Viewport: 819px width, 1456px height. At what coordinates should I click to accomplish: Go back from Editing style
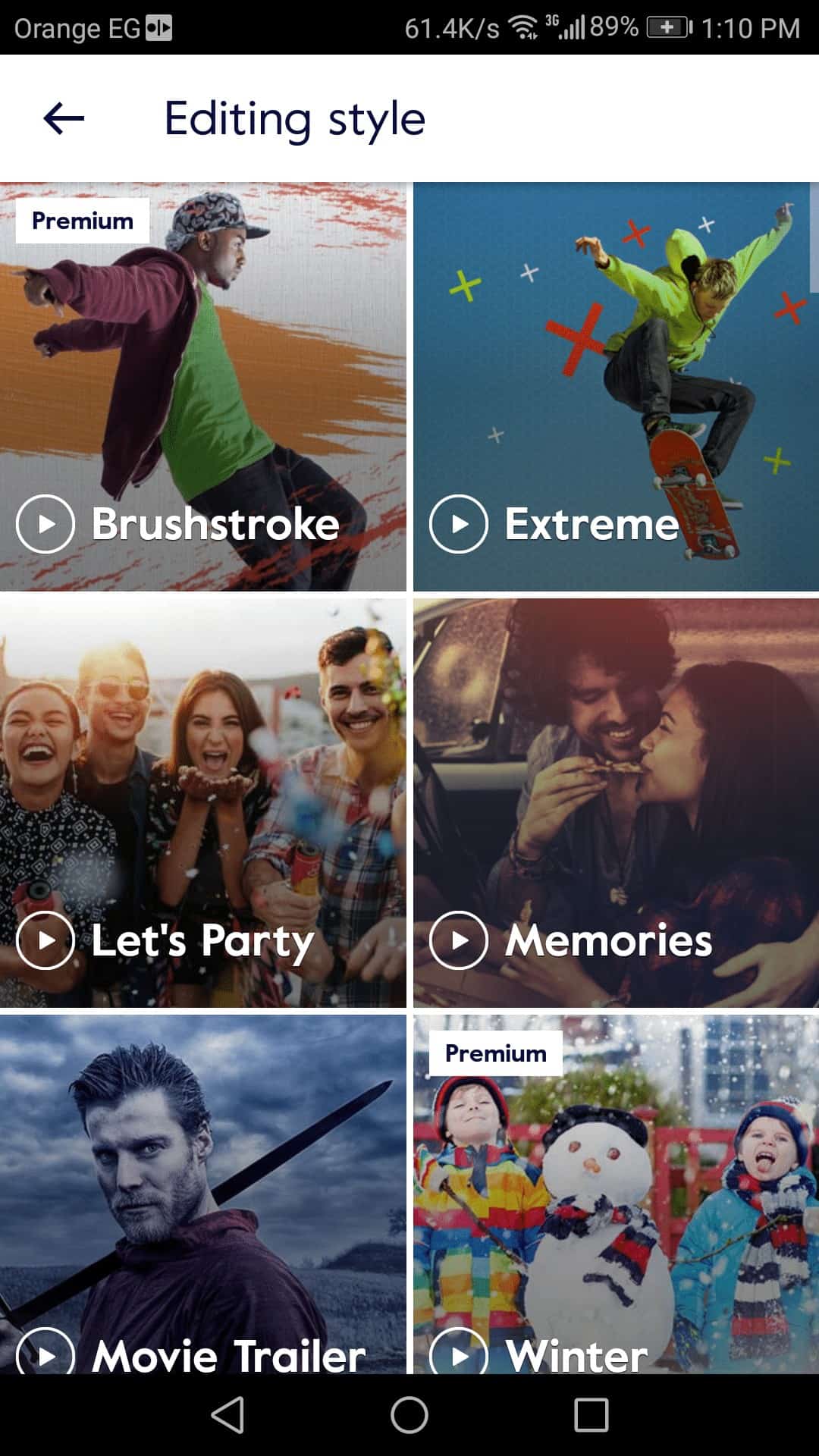64,118
